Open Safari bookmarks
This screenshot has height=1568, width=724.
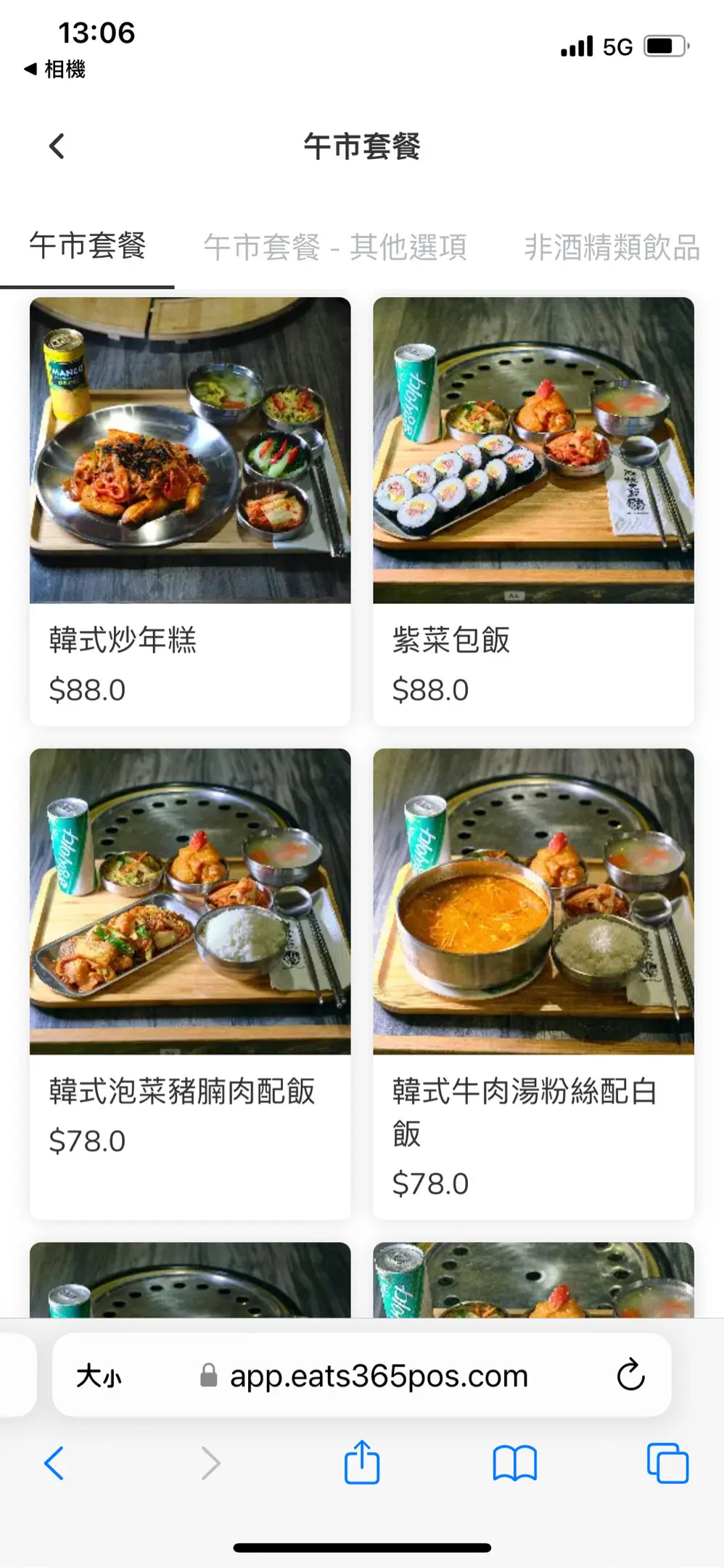tap(514, 1463)
